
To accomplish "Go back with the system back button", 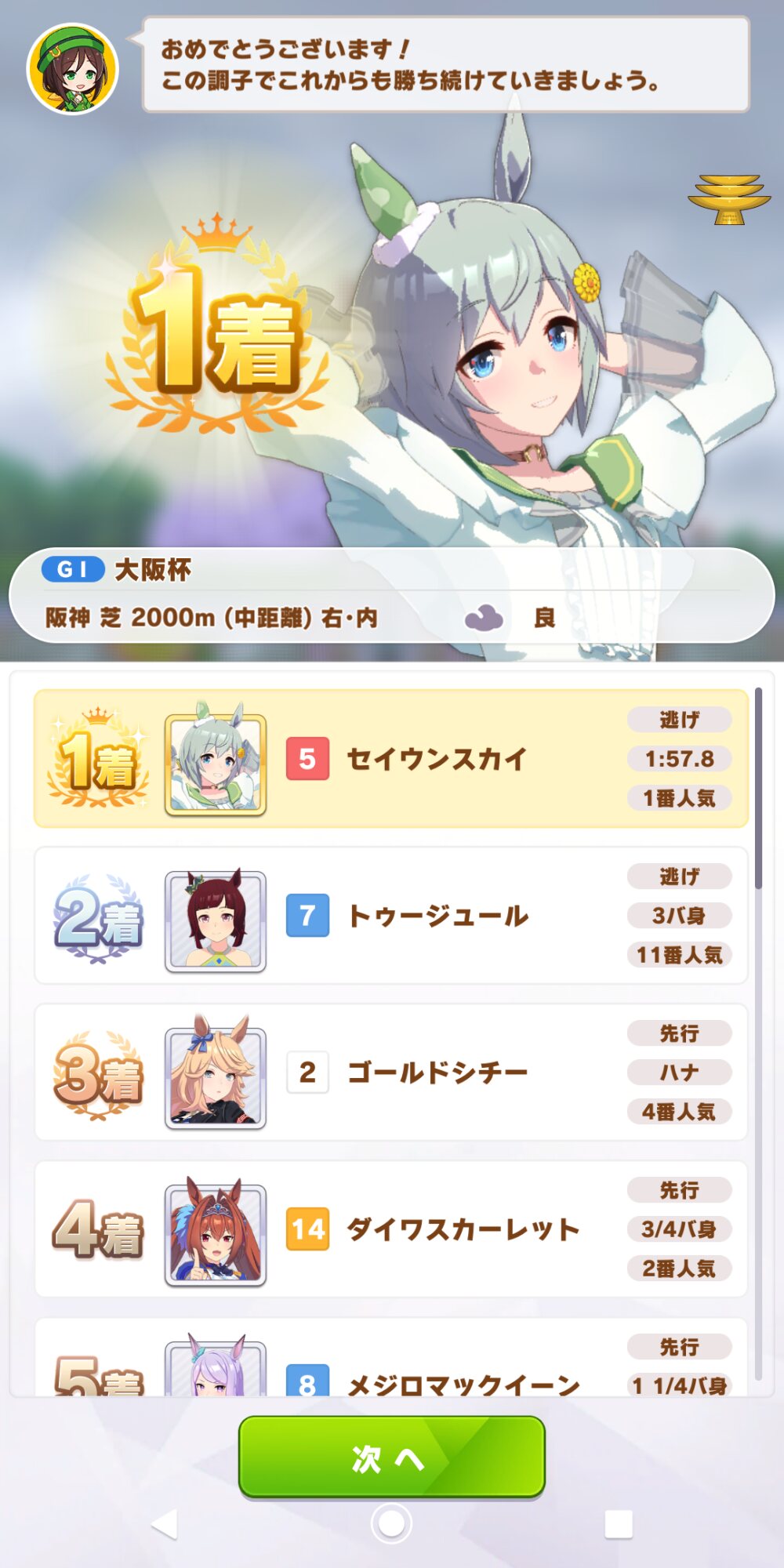I will click(x=164, y=1524).
